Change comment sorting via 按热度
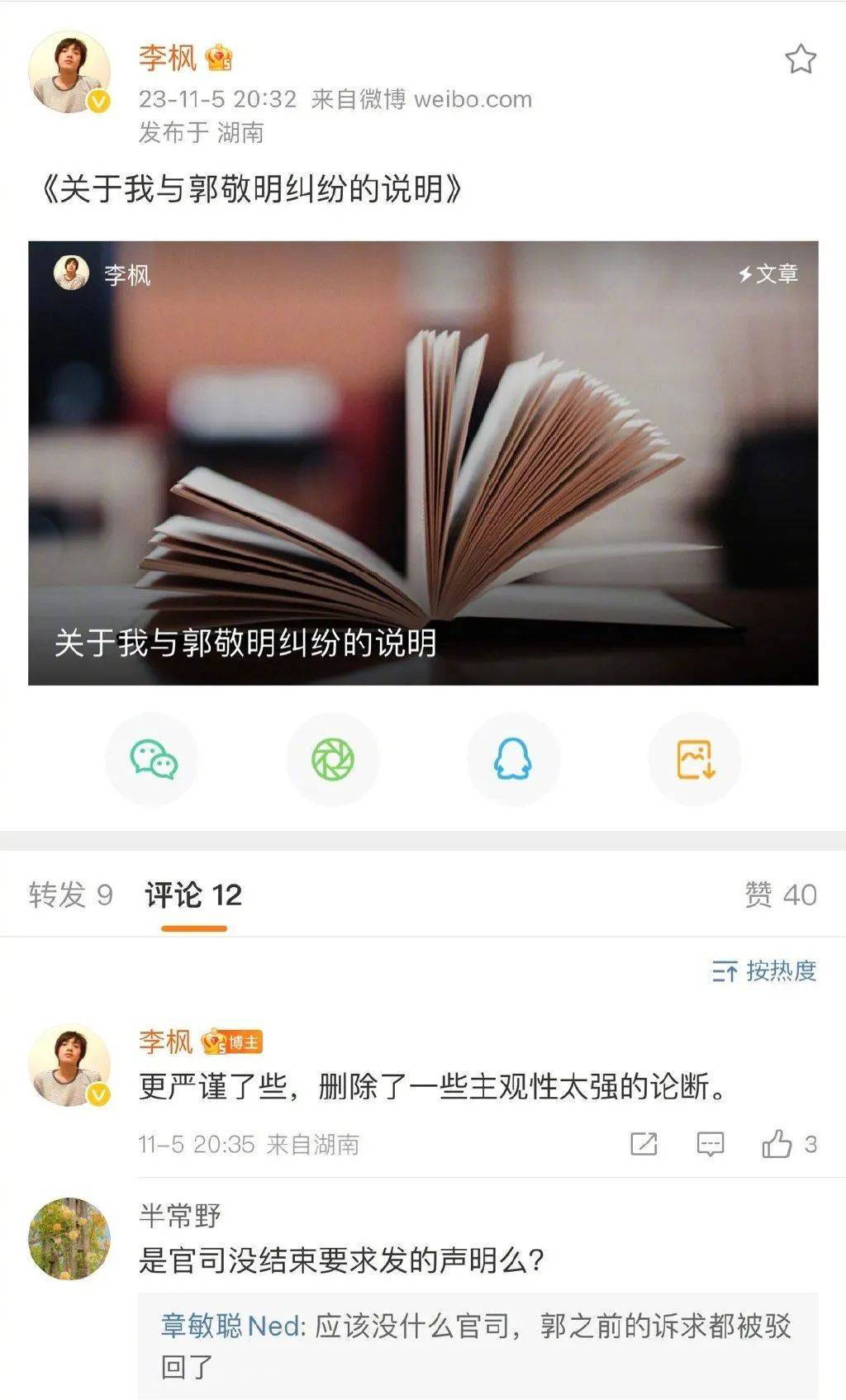This screenshot has width=846, height=1400. click(x=764, y=971)
